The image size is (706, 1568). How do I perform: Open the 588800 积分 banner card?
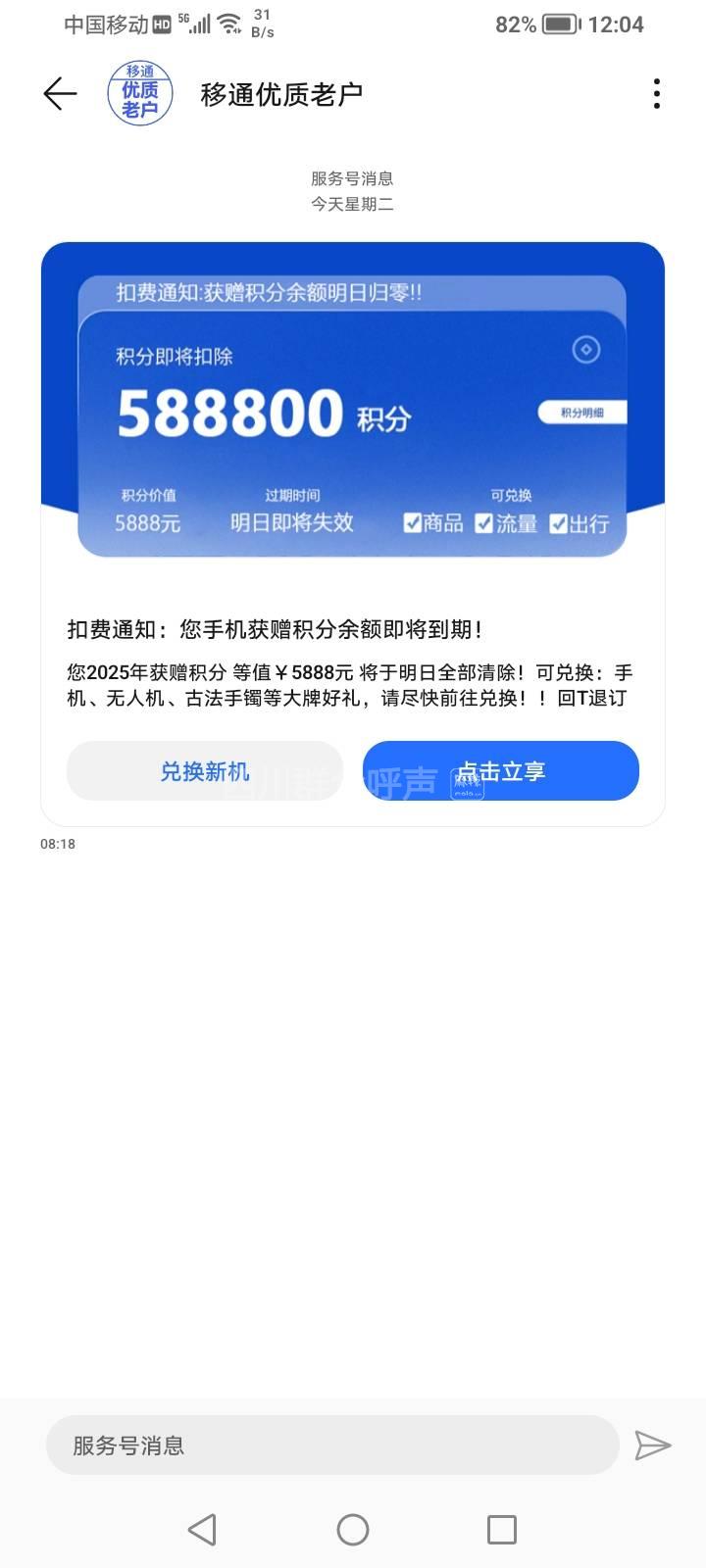pos(352,412)
